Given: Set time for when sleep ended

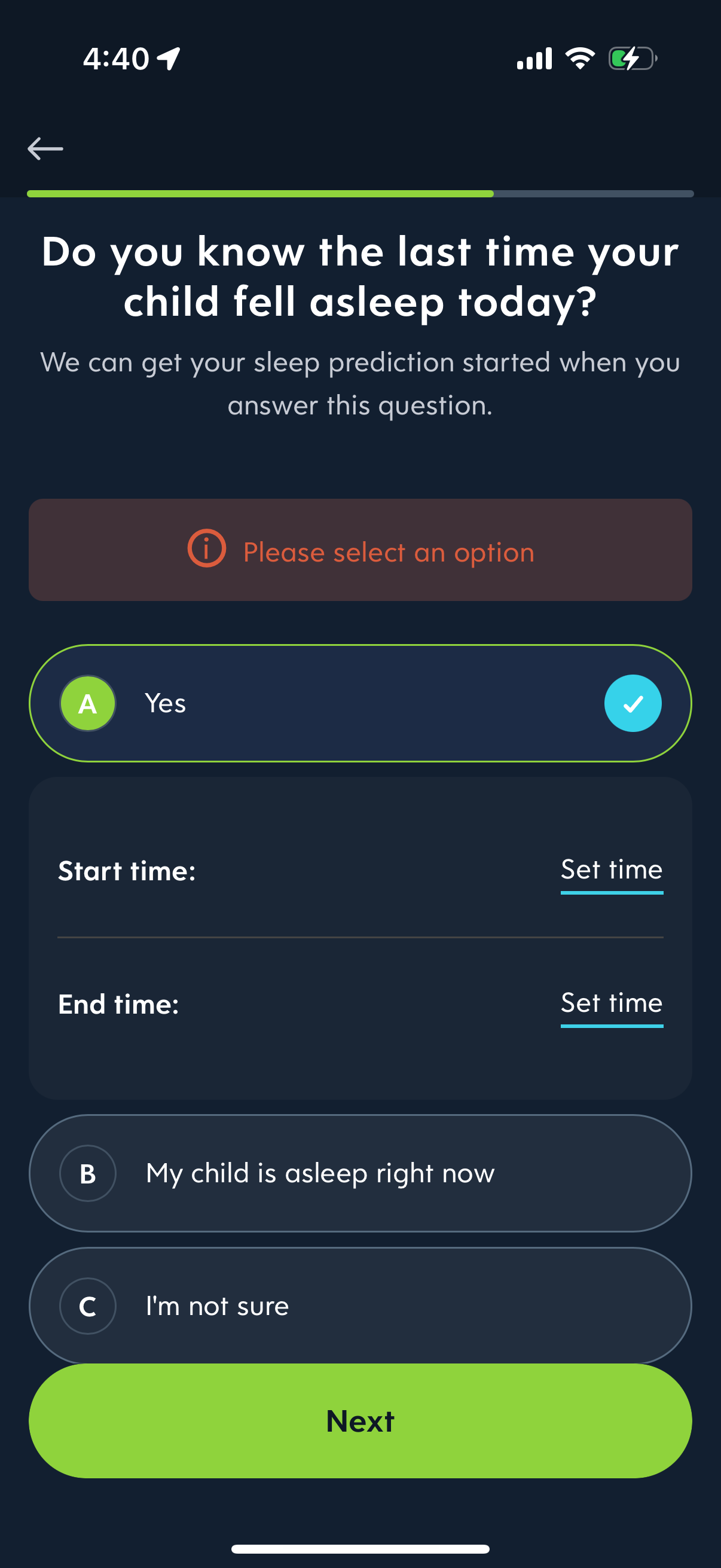Looking at the screenshot, I should [611, 1003].
